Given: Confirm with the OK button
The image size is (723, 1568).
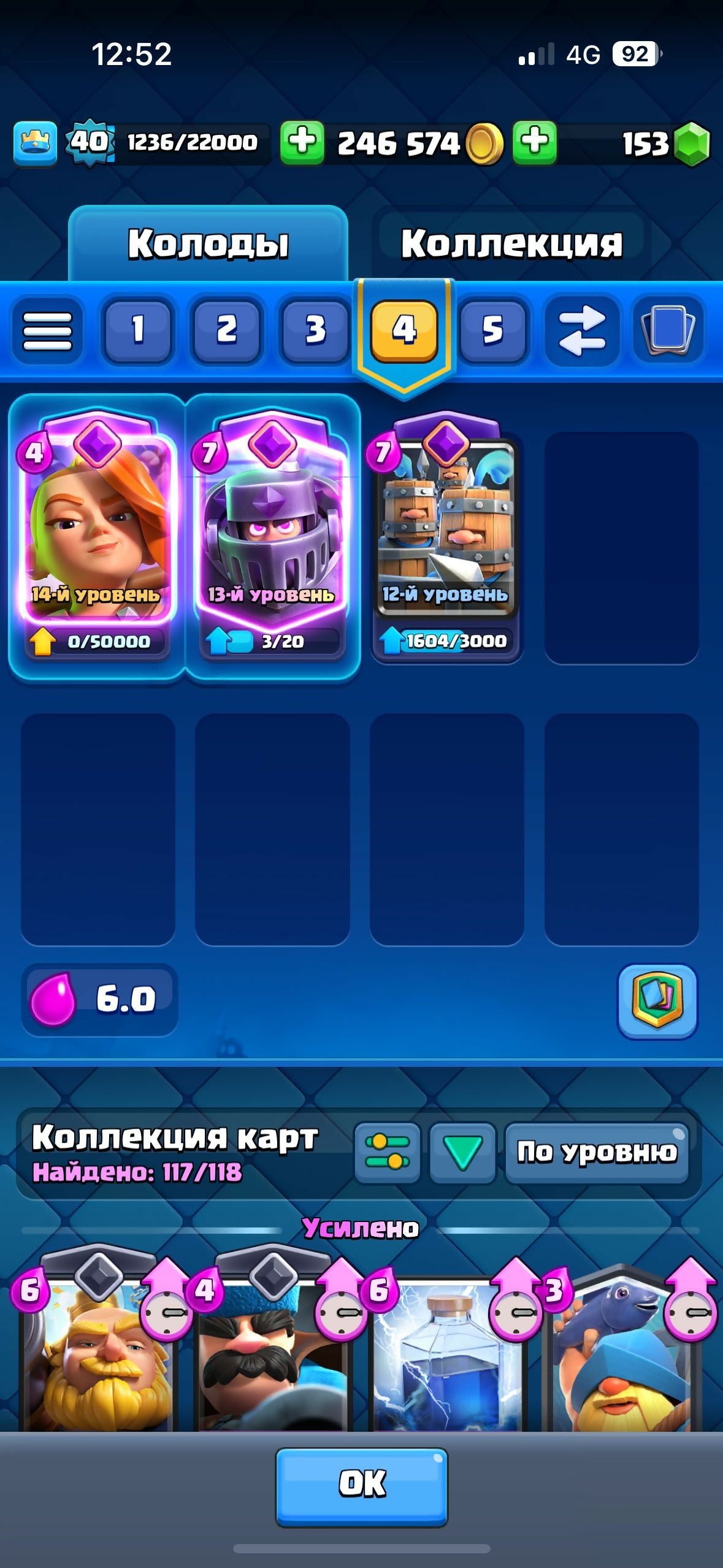Looking at the screenshot, I should point(361,1486).
